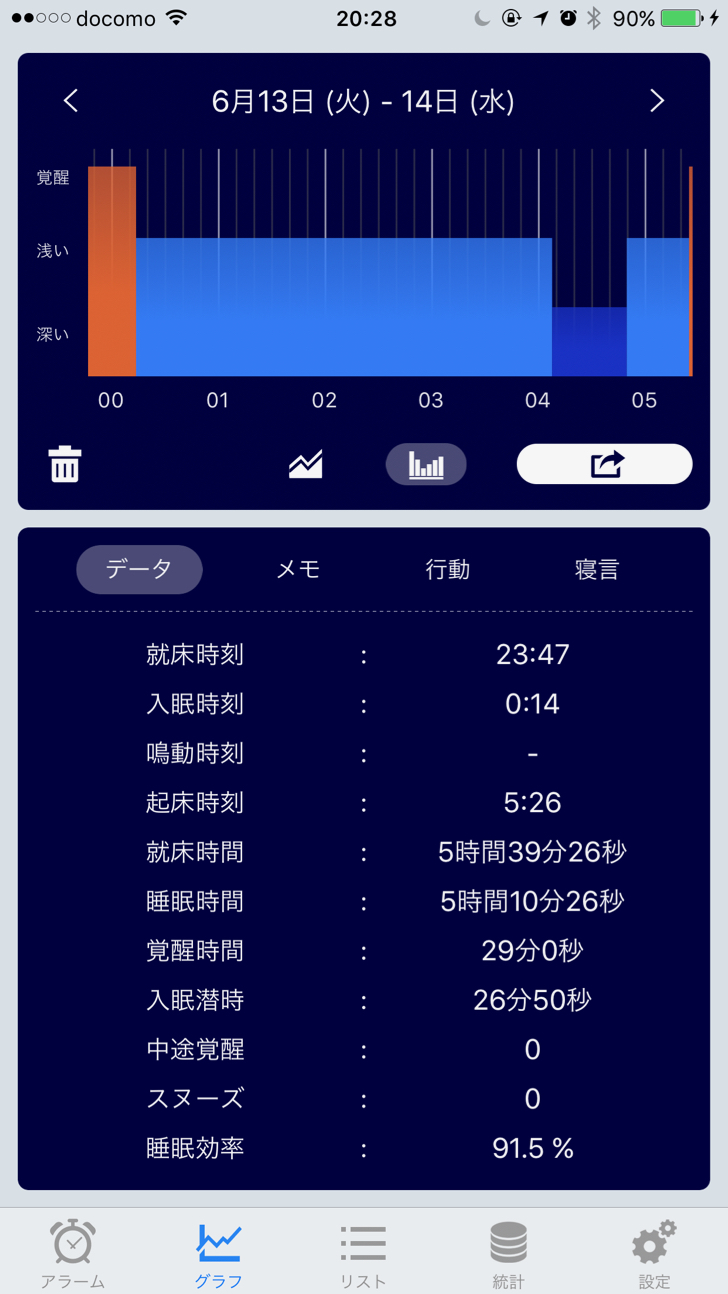728x1294 pixels.
Task: Switch to the メモ tab
Action: (x=298, y=569)
